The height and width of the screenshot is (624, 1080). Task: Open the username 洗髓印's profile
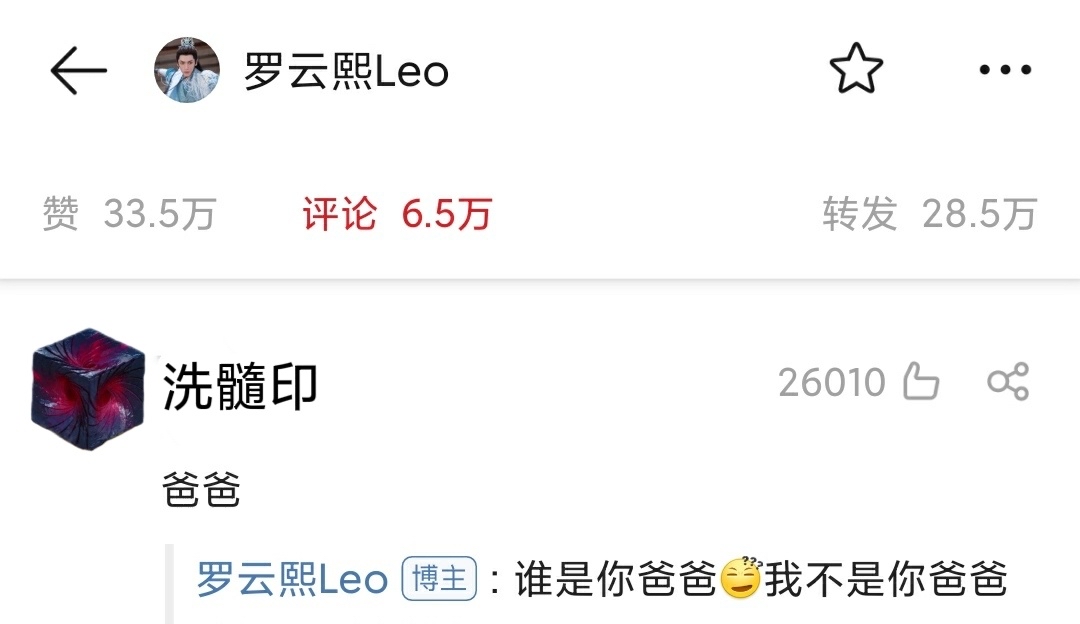click(240, 386)
